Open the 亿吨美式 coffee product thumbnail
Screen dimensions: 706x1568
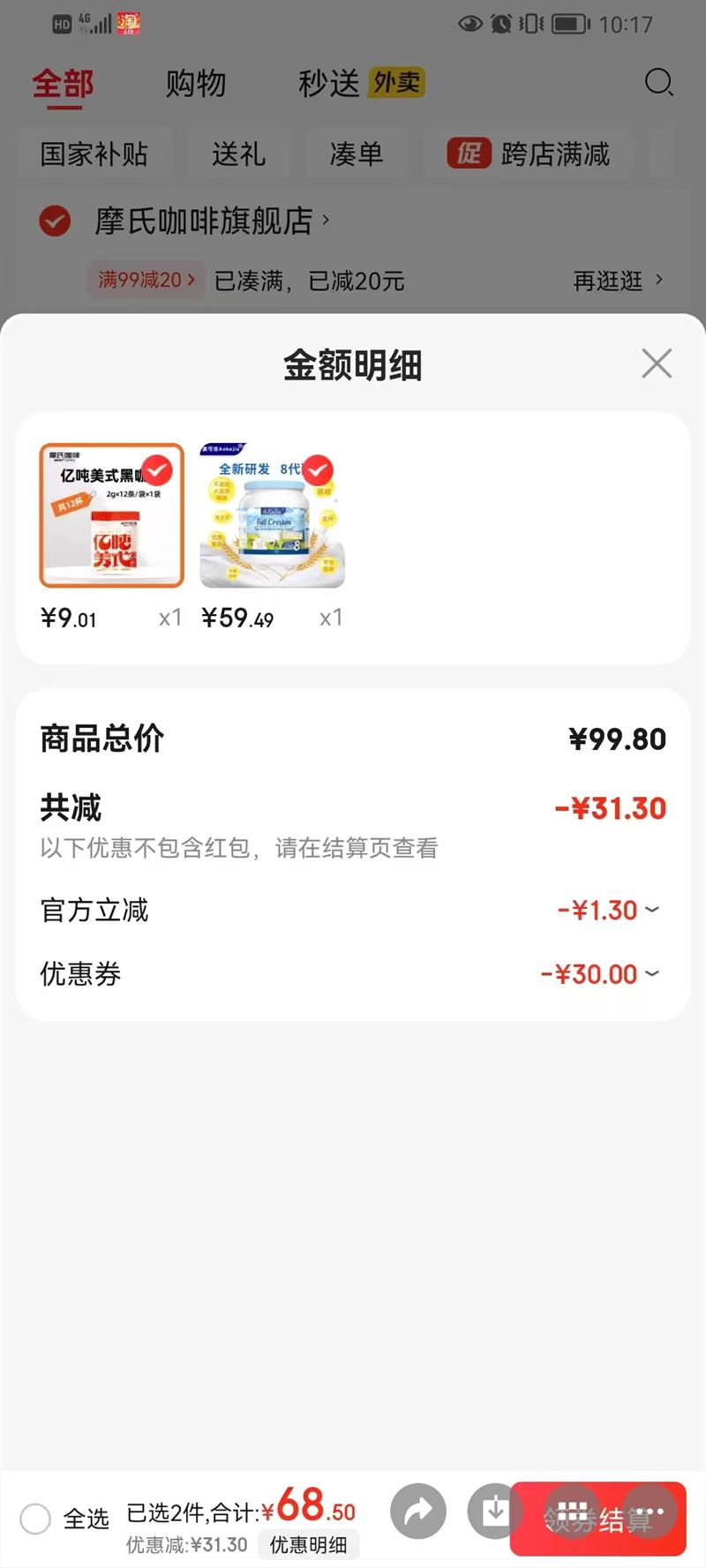(111, 516)
